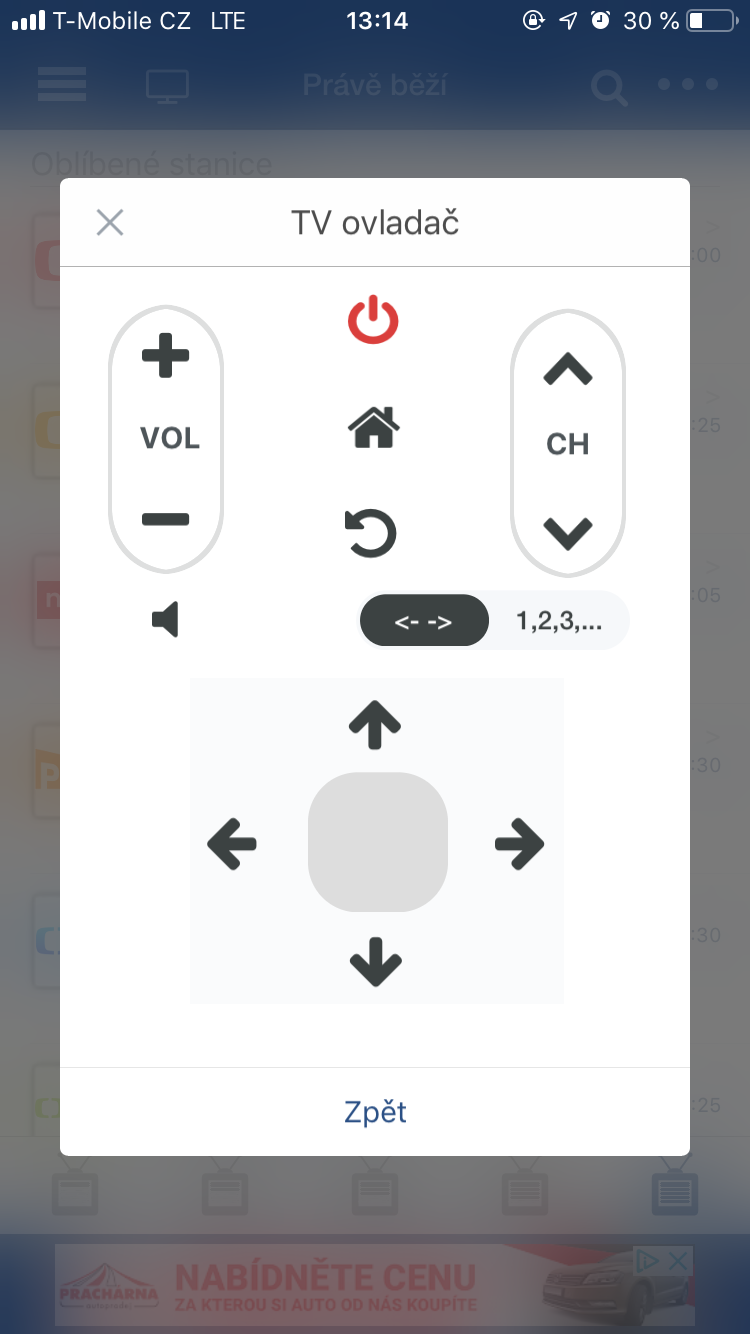Mute the TV sound
Screen dimensions: 750x1334
(x=166, y=620)
